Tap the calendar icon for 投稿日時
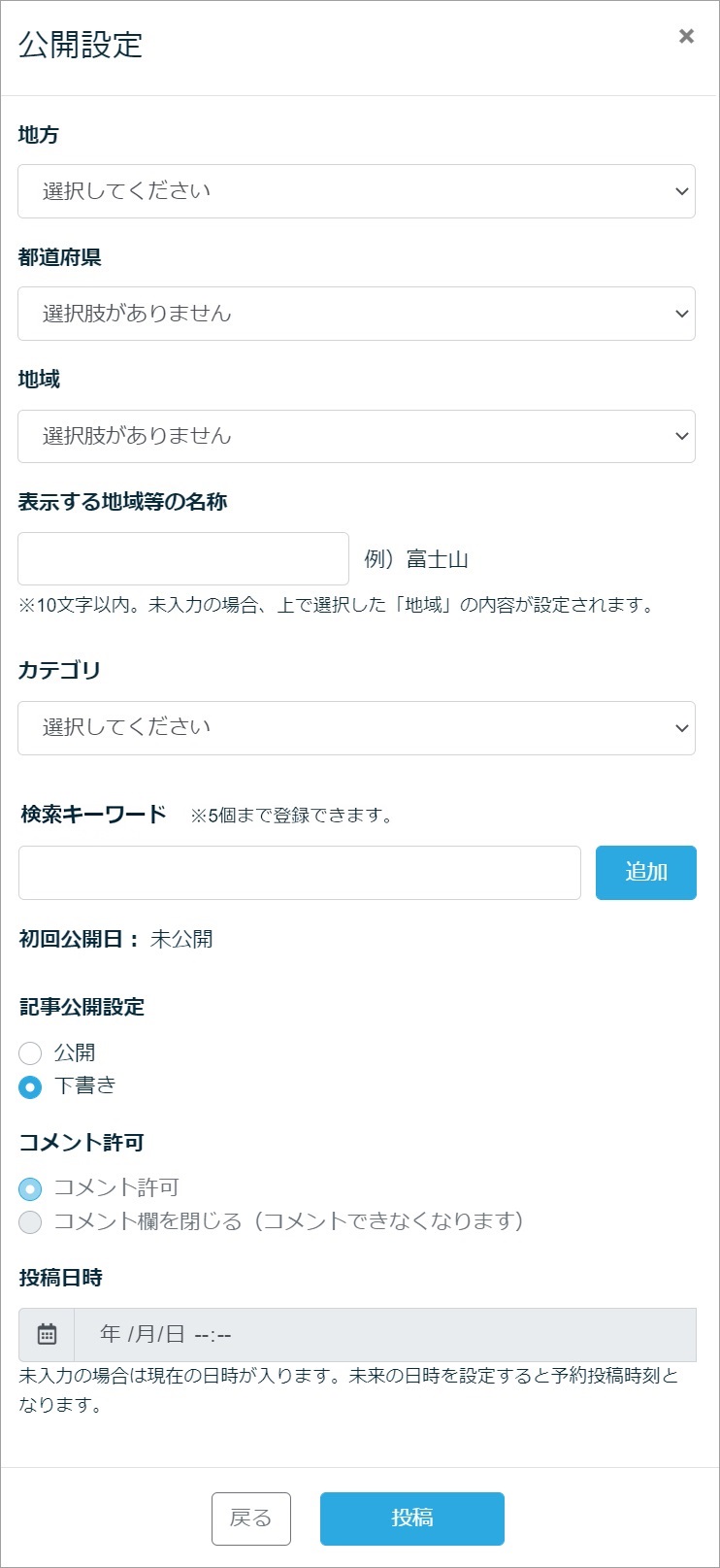This screenshot has height=1568, width=720. click(x=47, y=1335)
